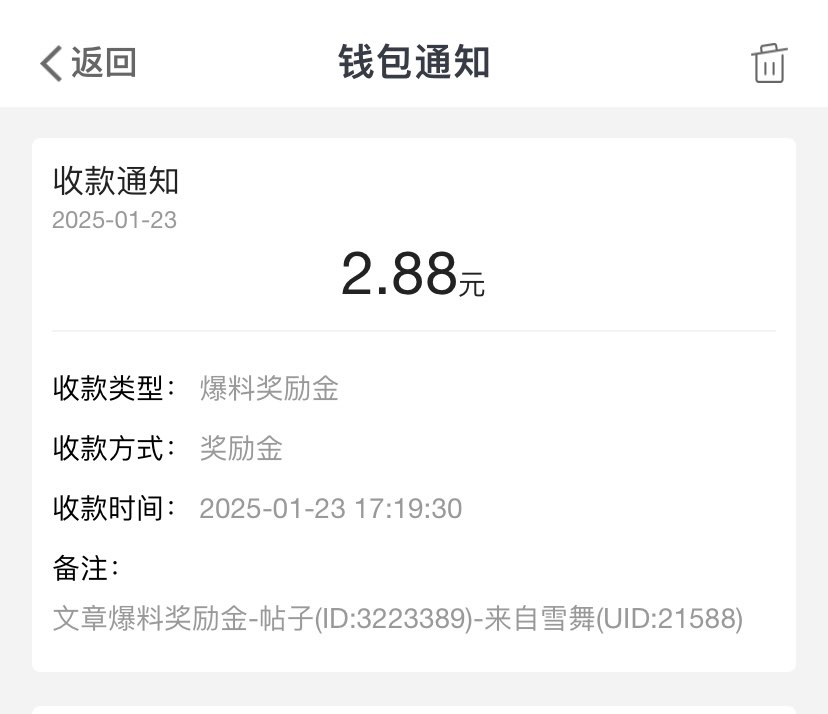Screen dimensions: 828x714
Task: Delete notifications with the trash icon
Action: (x=768, y=63)
